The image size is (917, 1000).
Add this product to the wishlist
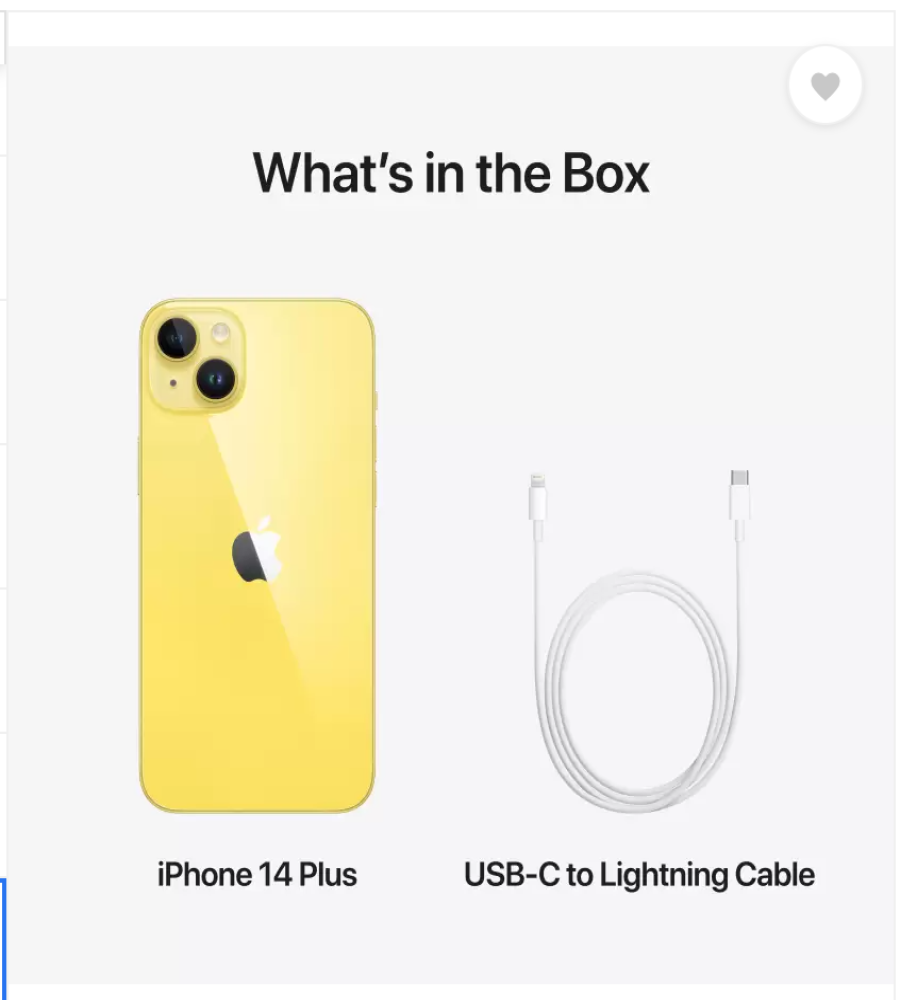coord(825,88)
